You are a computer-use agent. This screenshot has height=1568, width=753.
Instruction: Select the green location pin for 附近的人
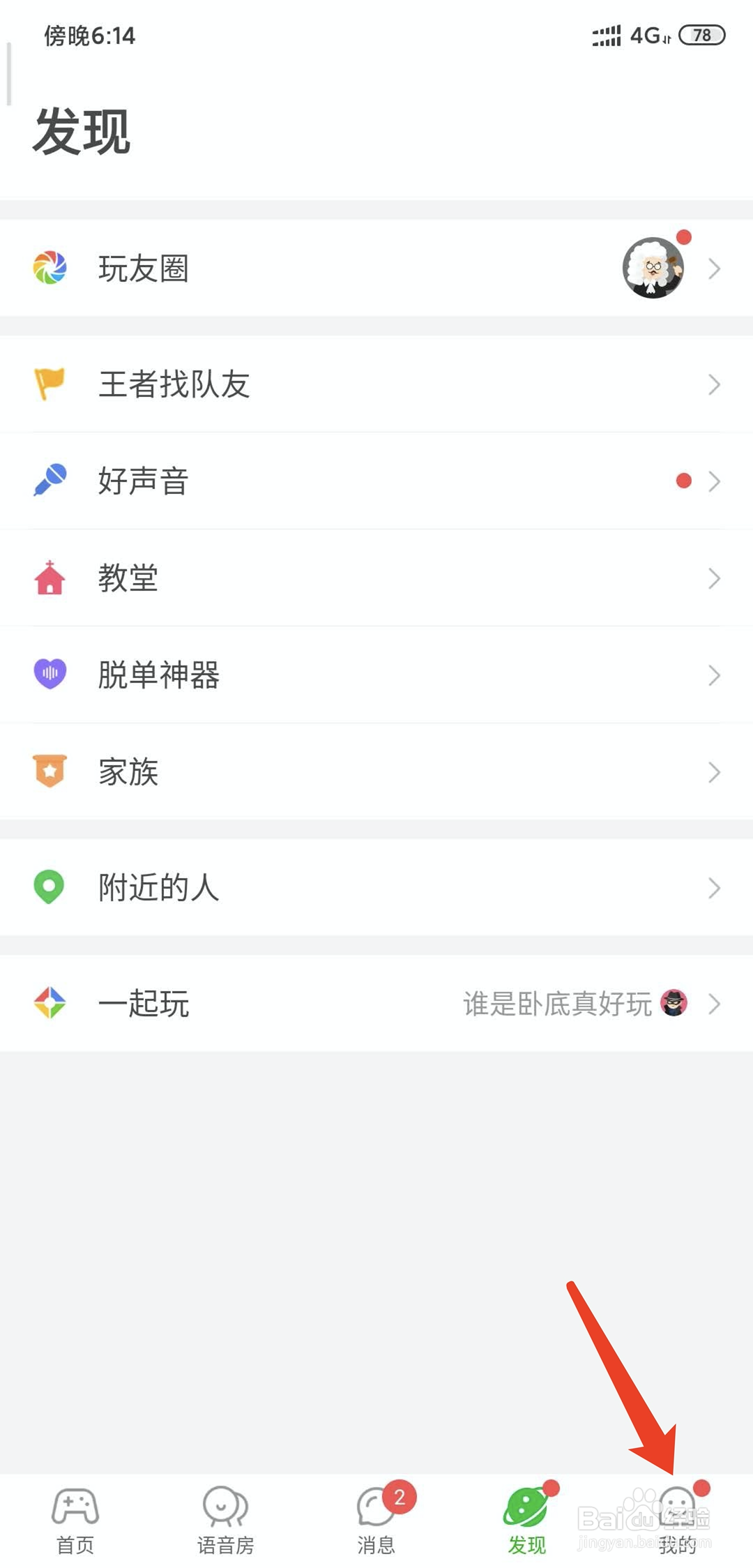pos(49,887)
